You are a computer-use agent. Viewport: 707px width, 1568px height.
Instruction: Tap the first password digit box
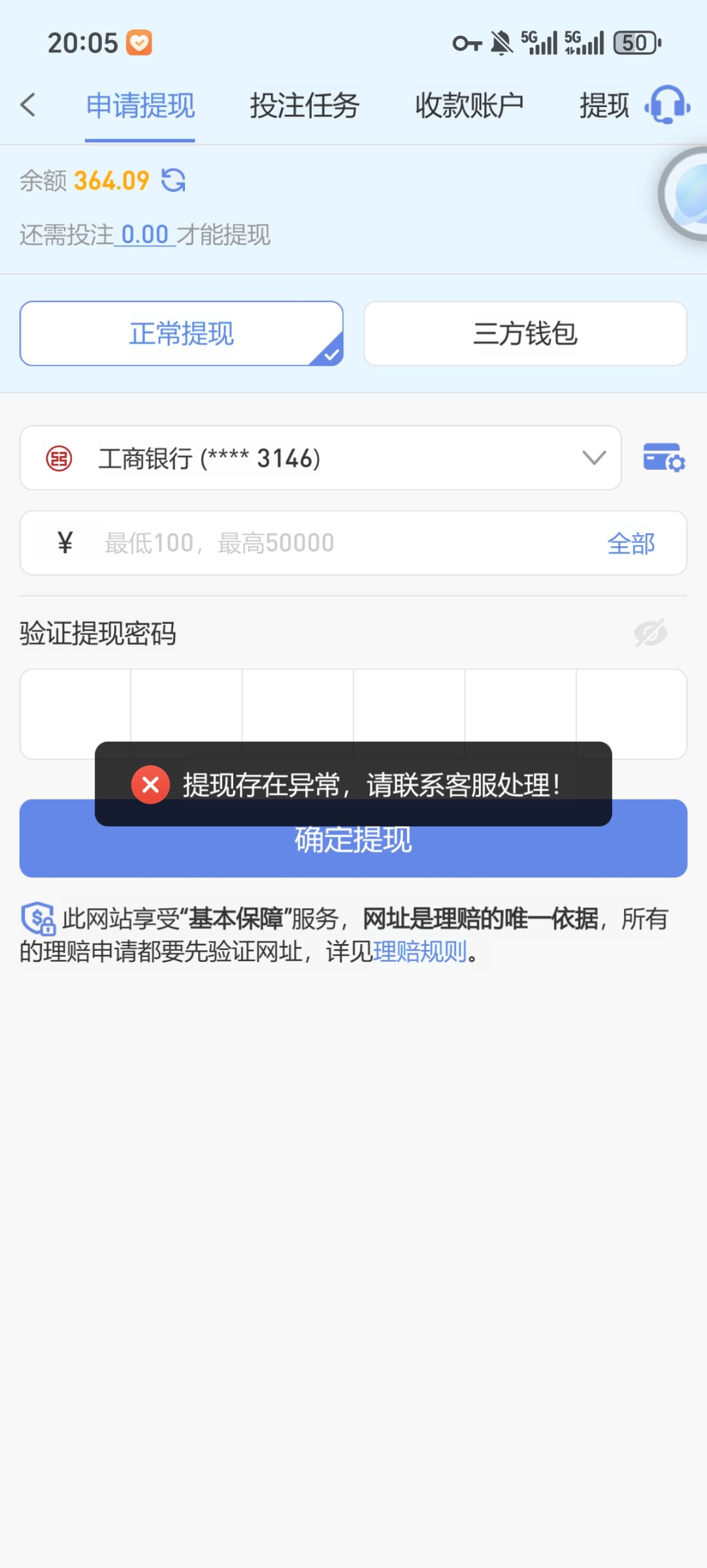click(75, 713)
